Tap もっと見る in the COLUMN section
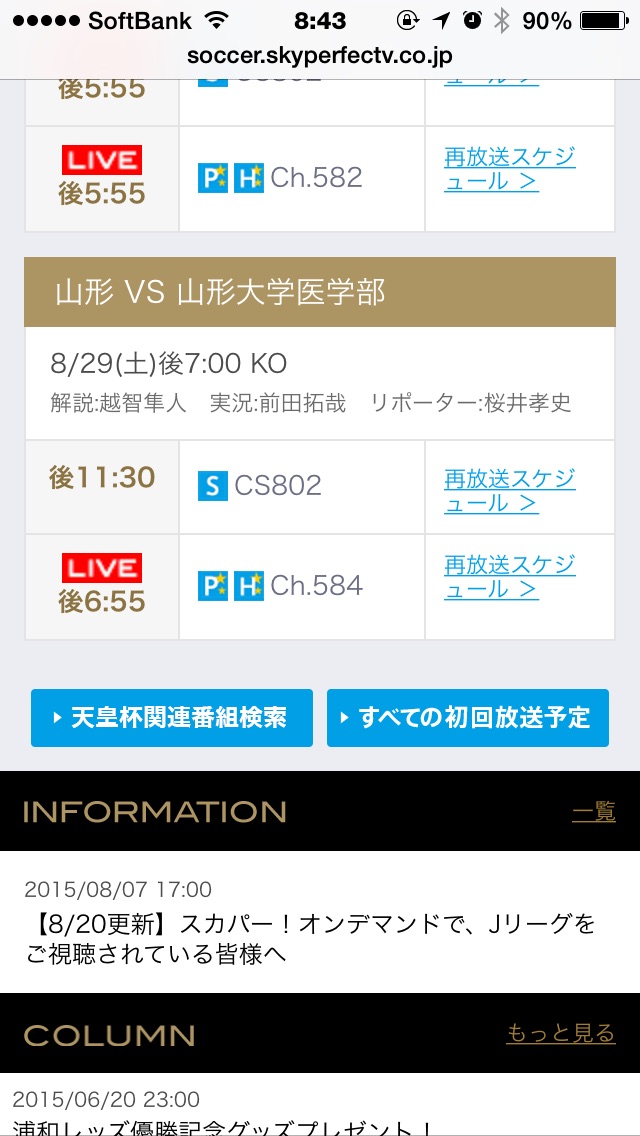 (560, 1034)
